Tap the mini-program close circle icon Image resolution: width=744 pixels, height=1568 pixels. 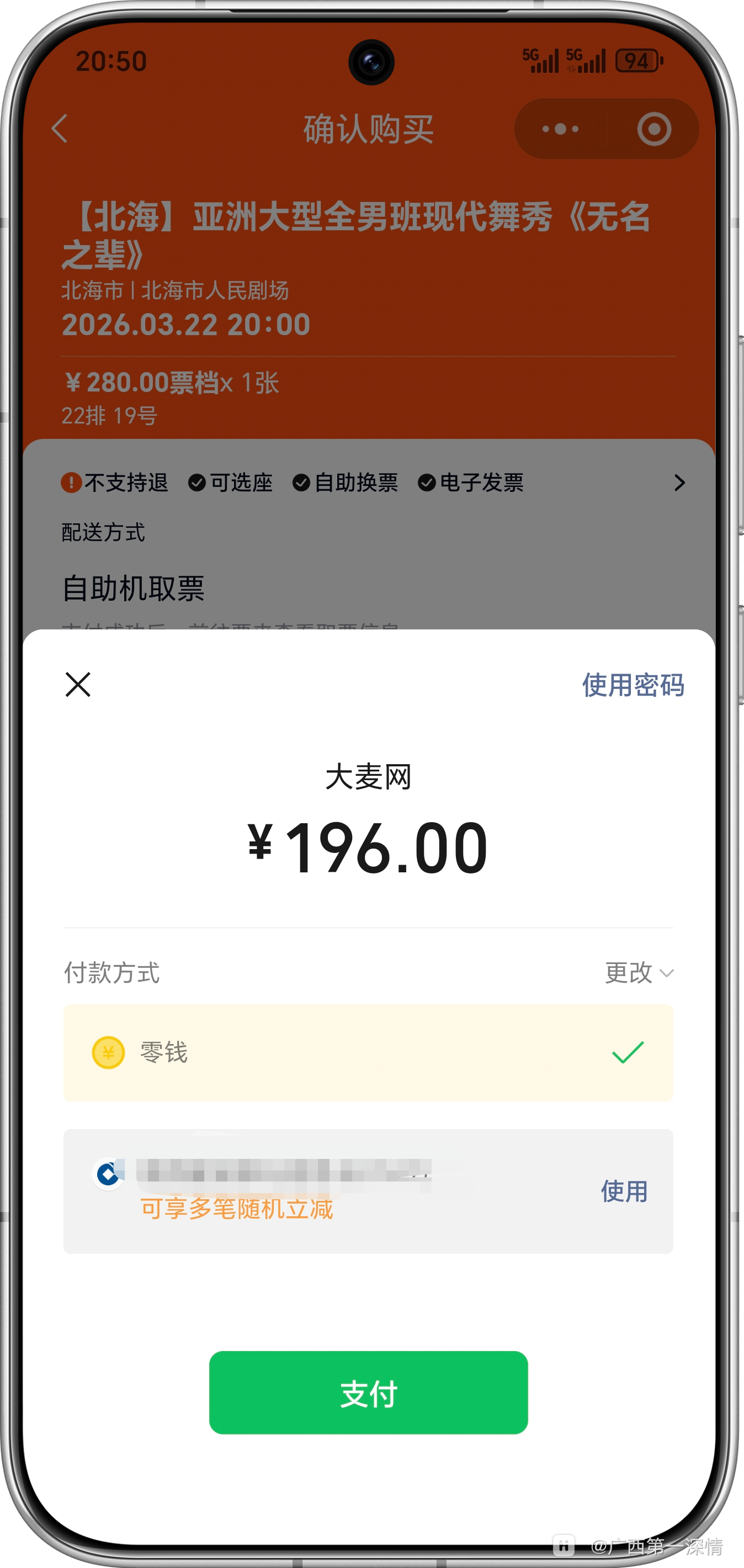click(x=653, y=129)
